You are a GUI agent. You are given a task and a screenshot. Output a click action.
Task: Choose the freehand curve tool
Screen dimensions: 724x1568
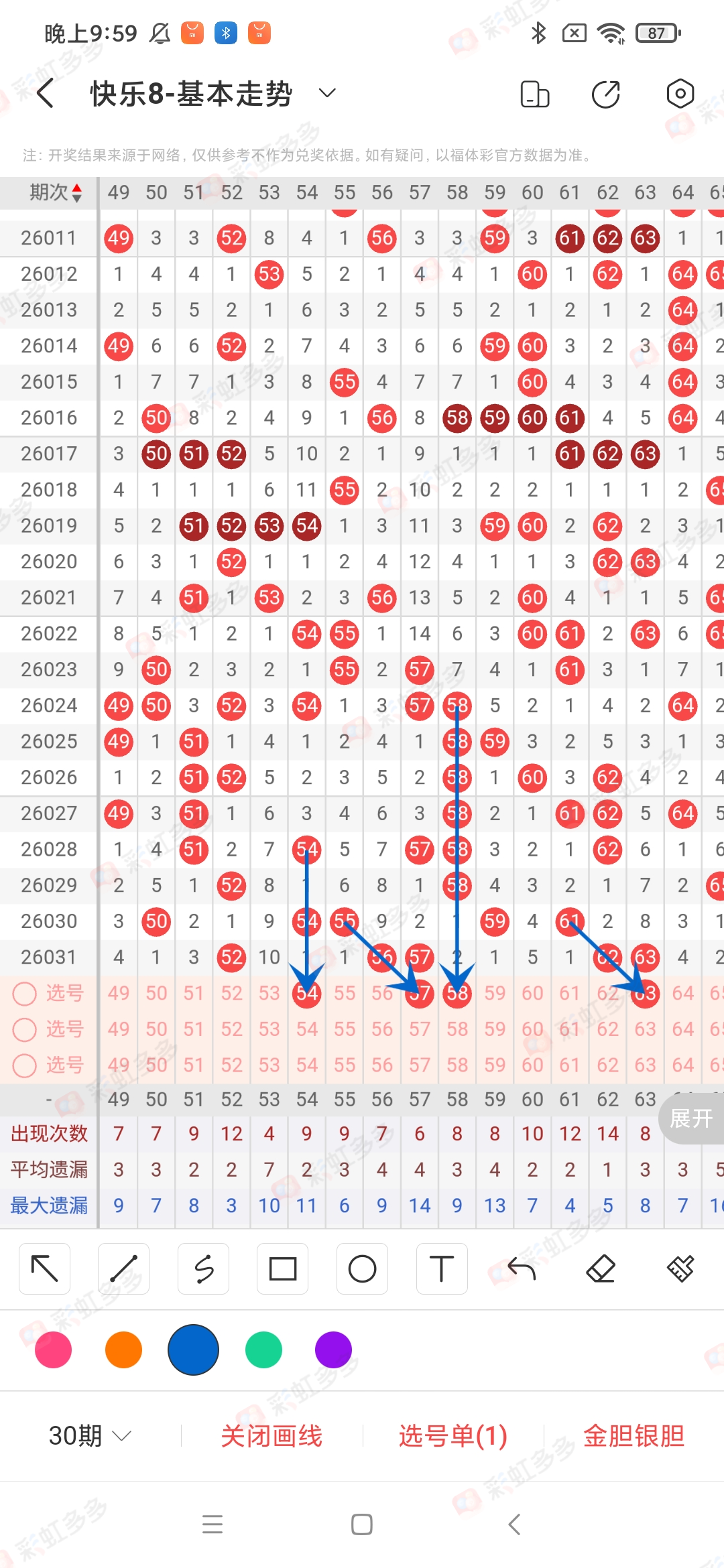coord(203,1268)
